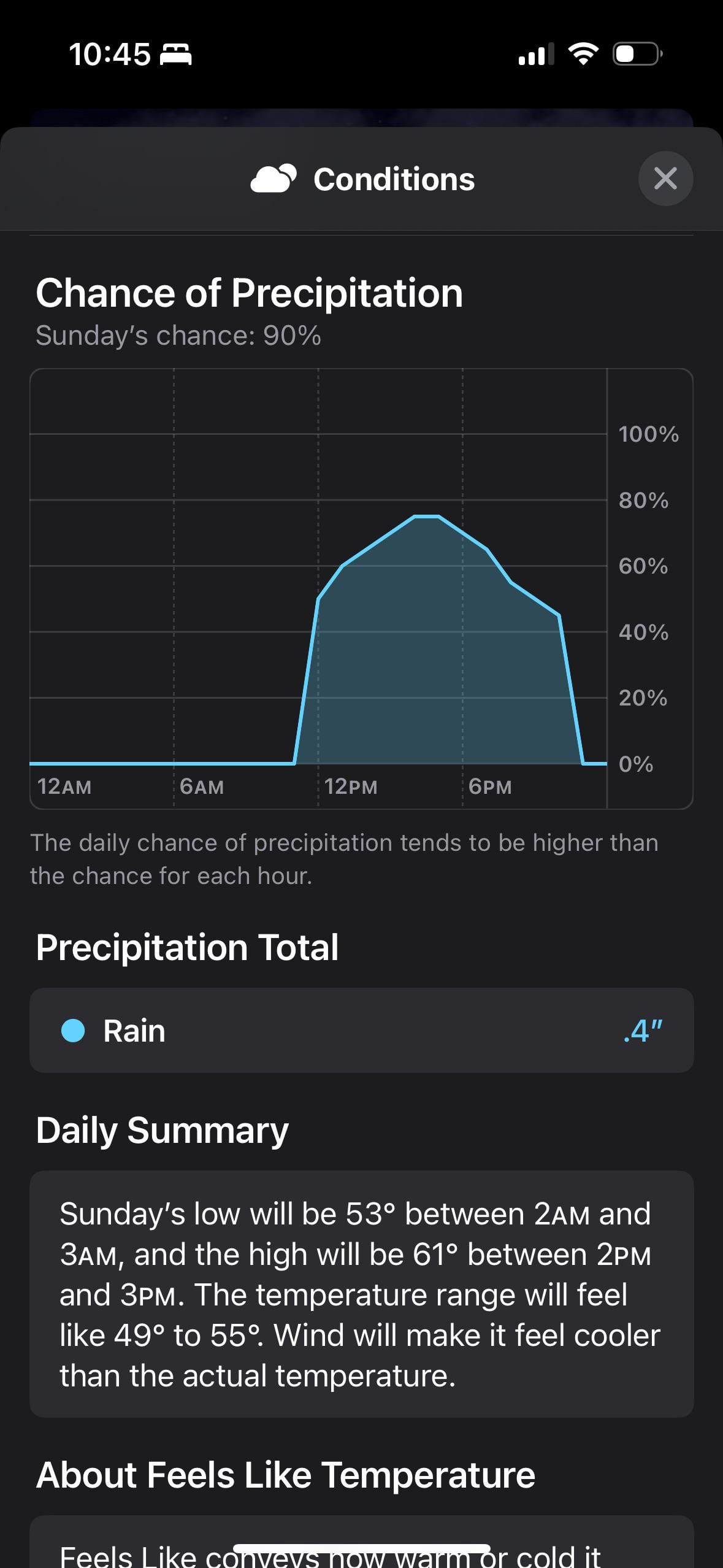Close the Conditions sheet
The height and width of the screenshot is (1568, 723).
(665, 179)
